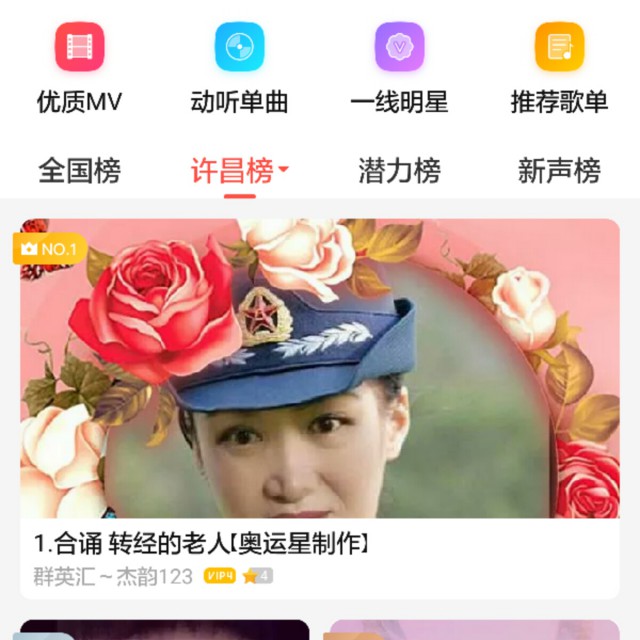This screenshot has width=640, height=640.
Task: Switch to the 潜力榜 tab
Action: [x=399, y=171]
